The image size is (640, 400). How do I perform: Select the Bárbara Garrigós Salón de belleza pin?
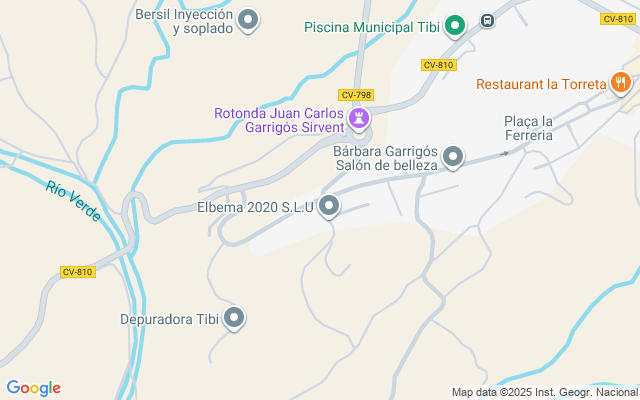[x=453, y=157]
